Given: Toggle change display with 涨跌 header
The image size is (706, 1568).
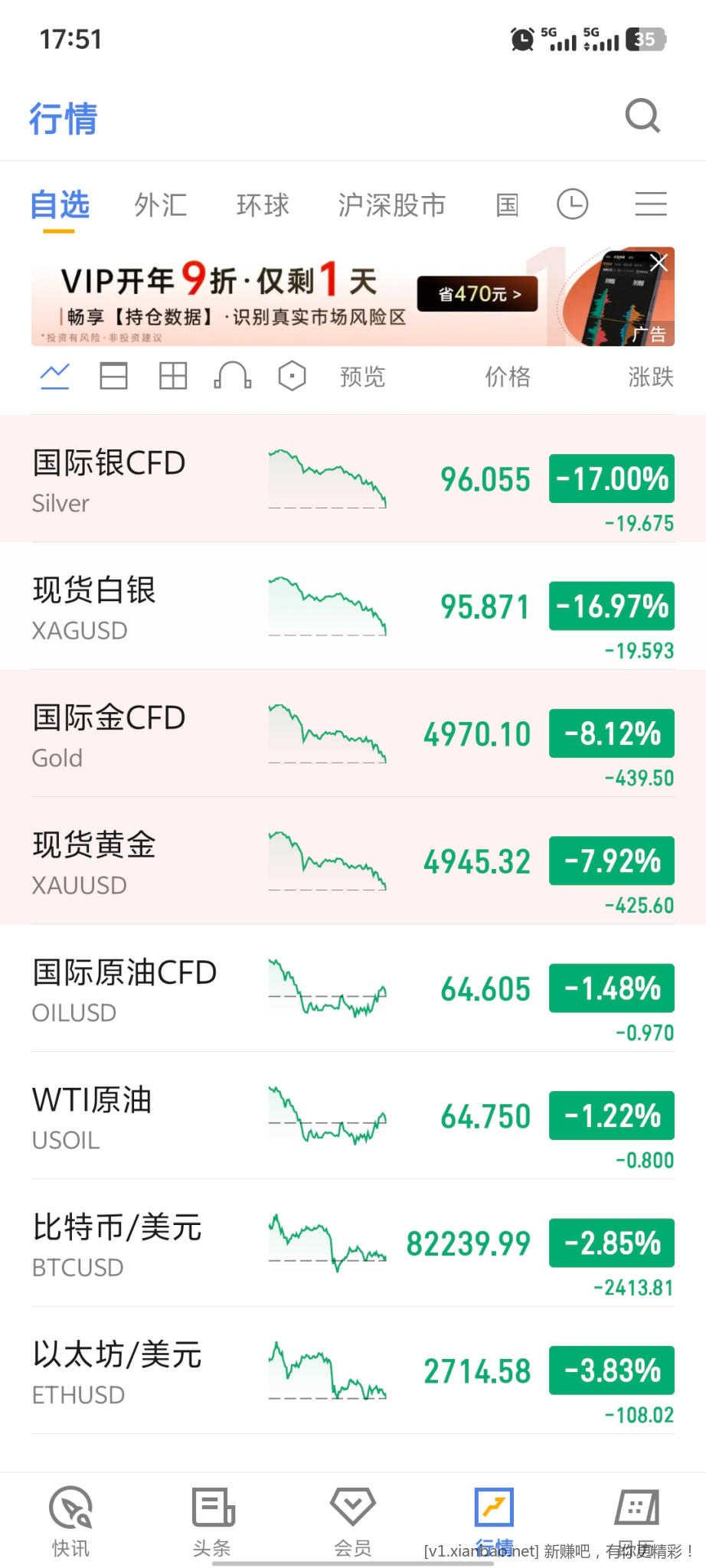Looking at the screenshot, I should pyautogui.click(x=647, y=375).
